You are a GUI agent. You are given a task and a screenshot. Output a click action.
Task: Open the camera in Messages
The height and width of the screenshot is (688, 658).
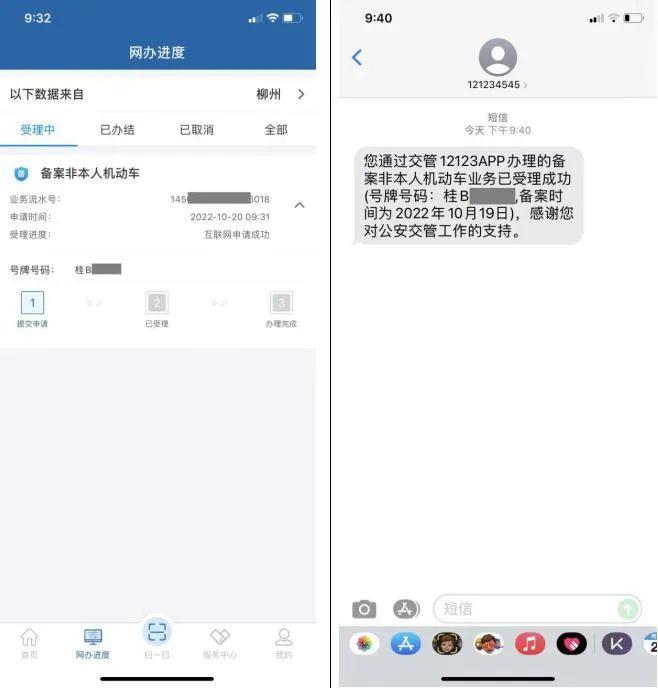coord(365,609)
